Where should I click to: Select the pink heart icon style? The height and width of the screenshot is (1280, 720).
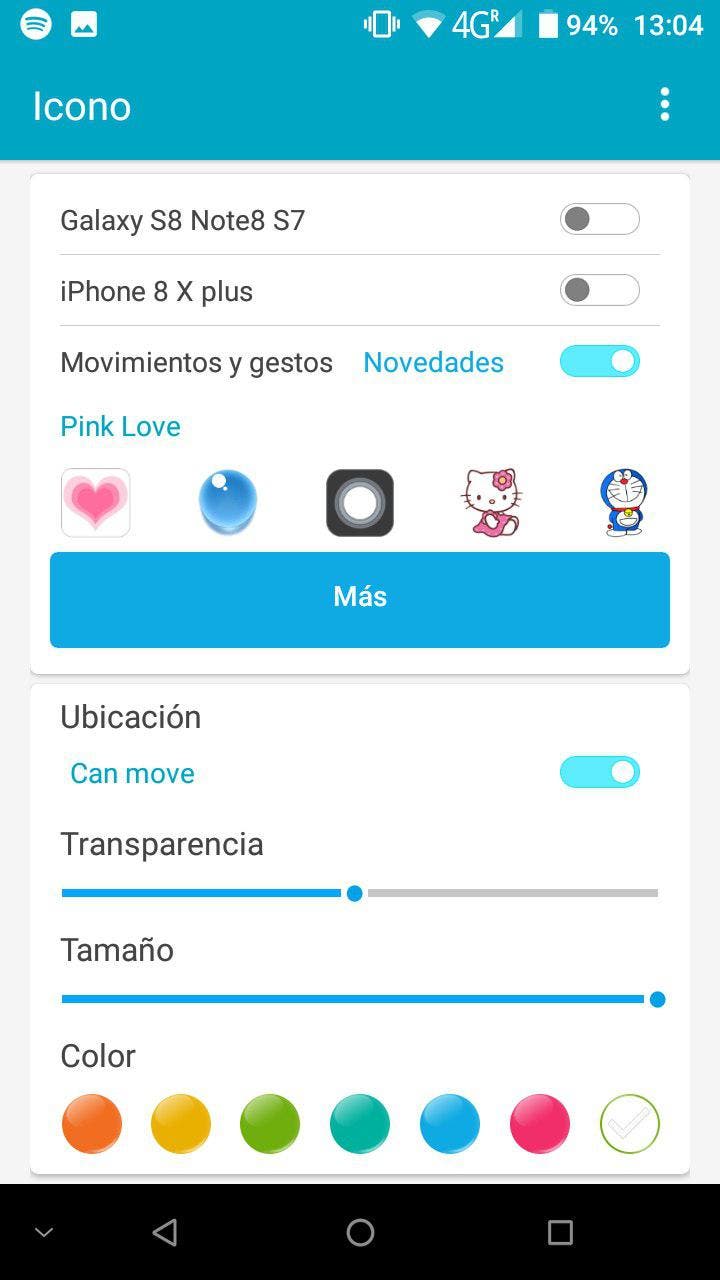pyautogui.click(x=95, y=502)
